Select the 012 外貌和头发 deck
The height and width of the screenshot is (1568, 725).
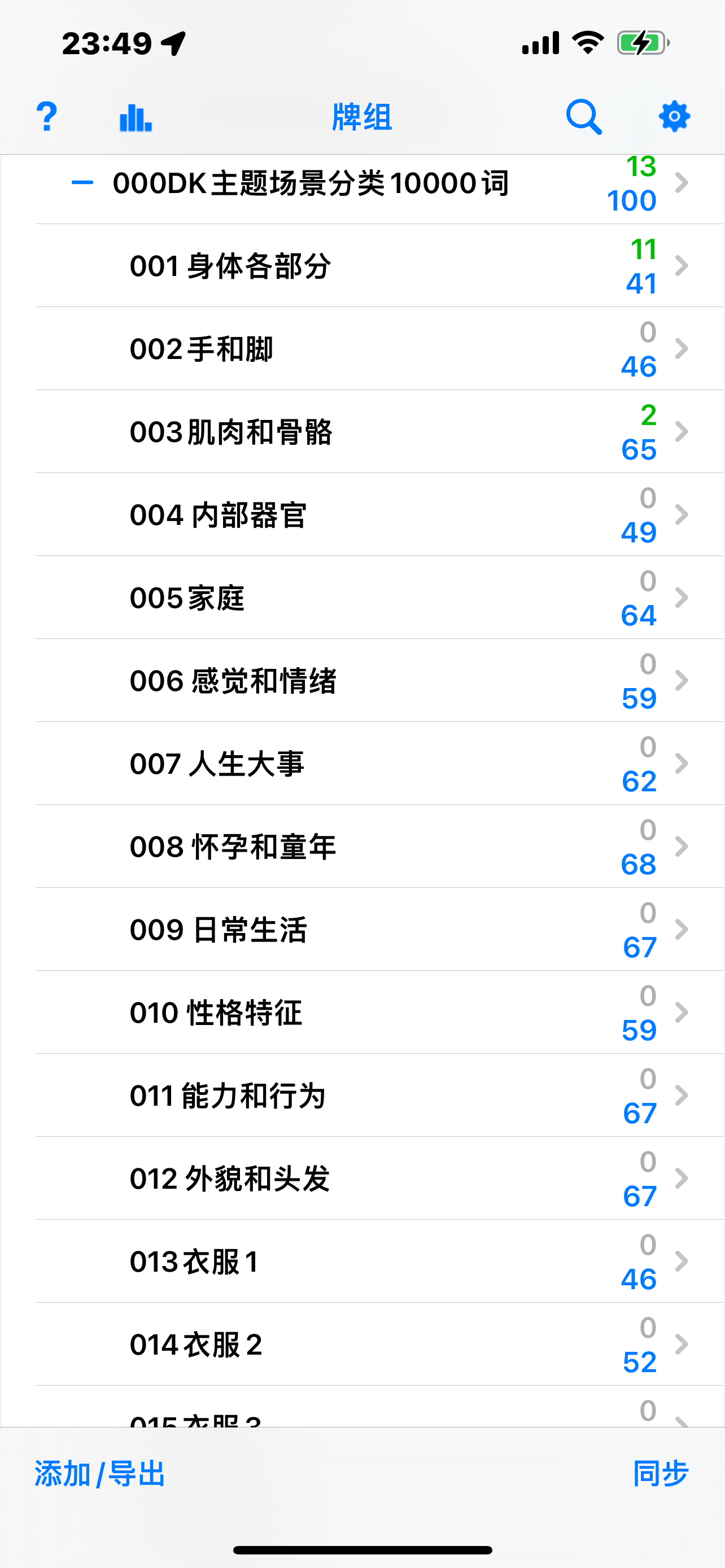coord(230,1179)
